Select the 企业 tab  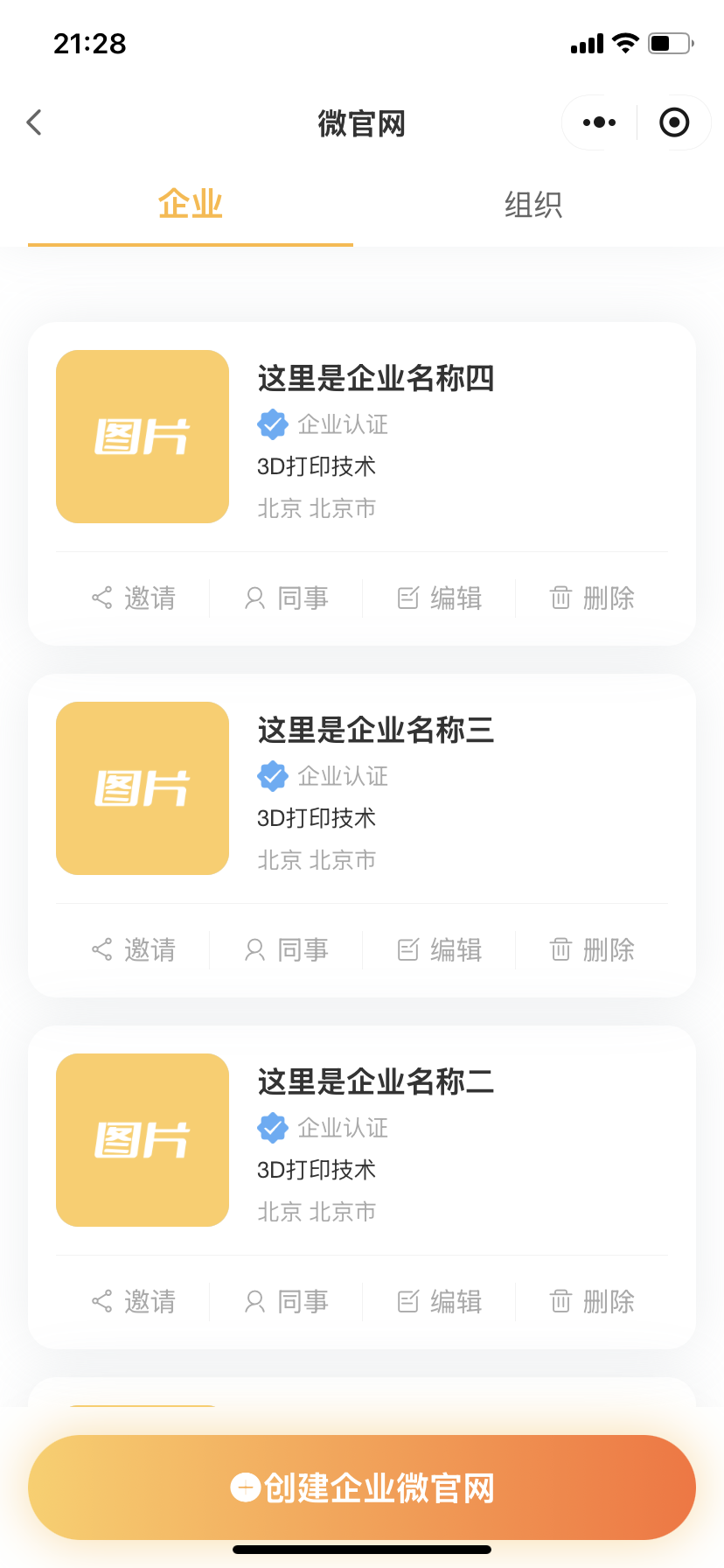(191, 205)
